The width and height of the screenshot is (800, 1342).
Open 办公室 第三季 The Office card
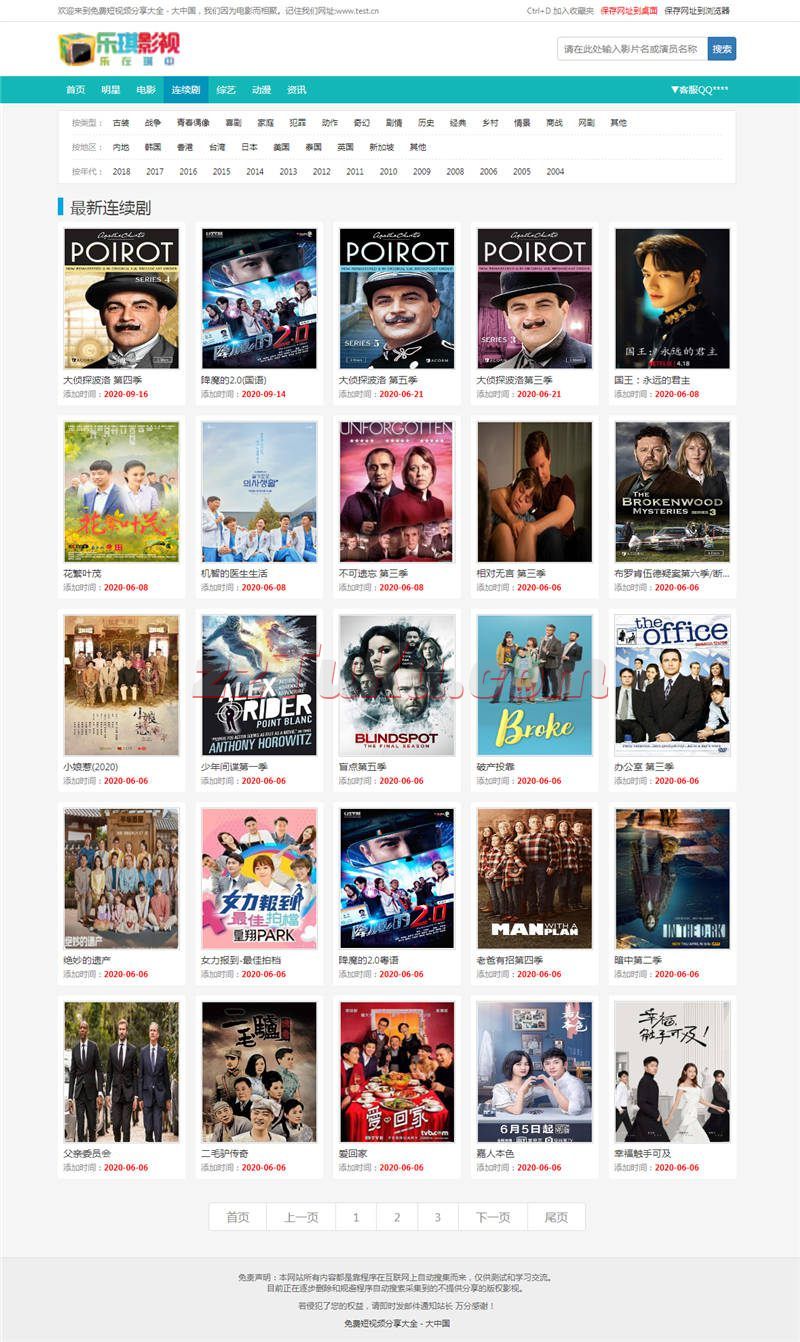672,685
